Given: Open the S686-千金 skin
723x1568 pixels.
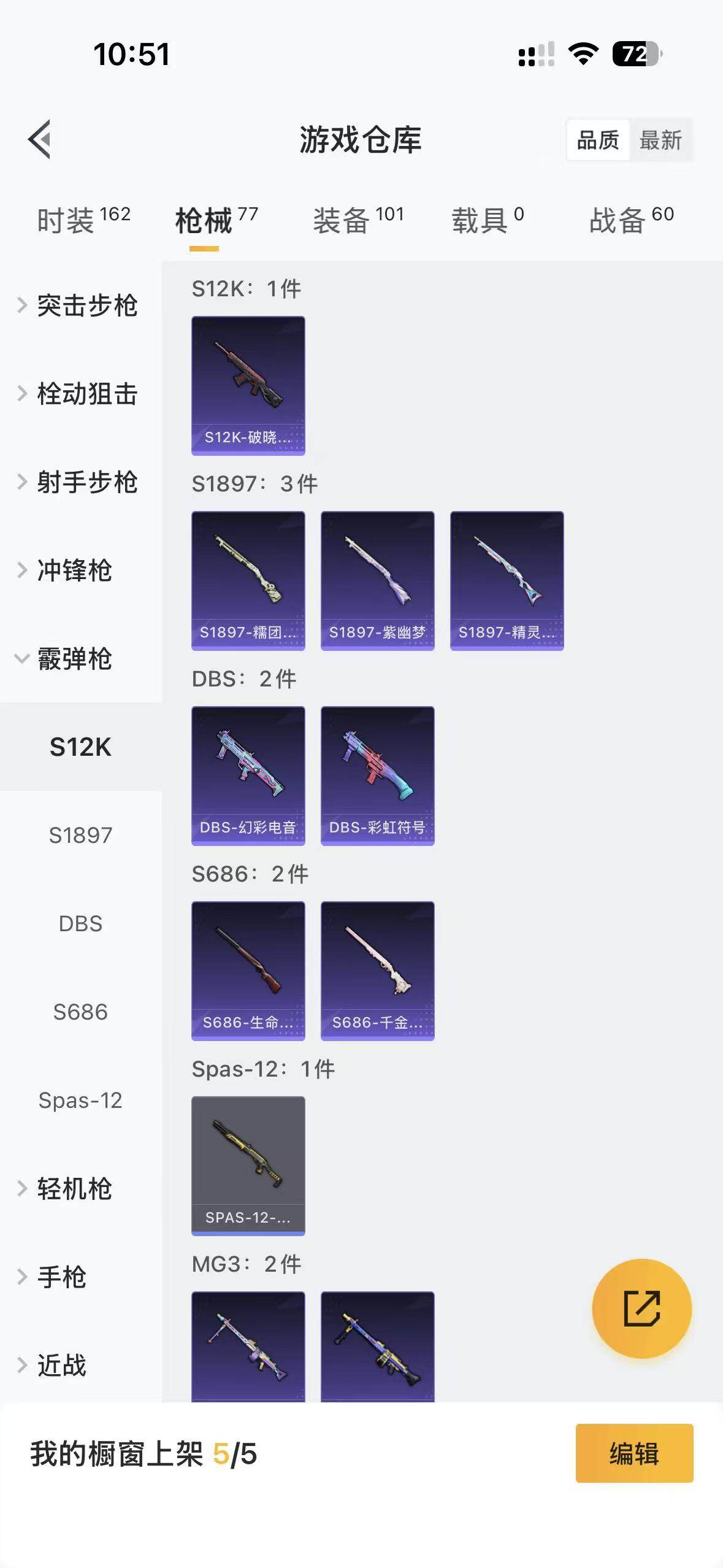Looking at the screenshot, I should click(x=377, y=970).
